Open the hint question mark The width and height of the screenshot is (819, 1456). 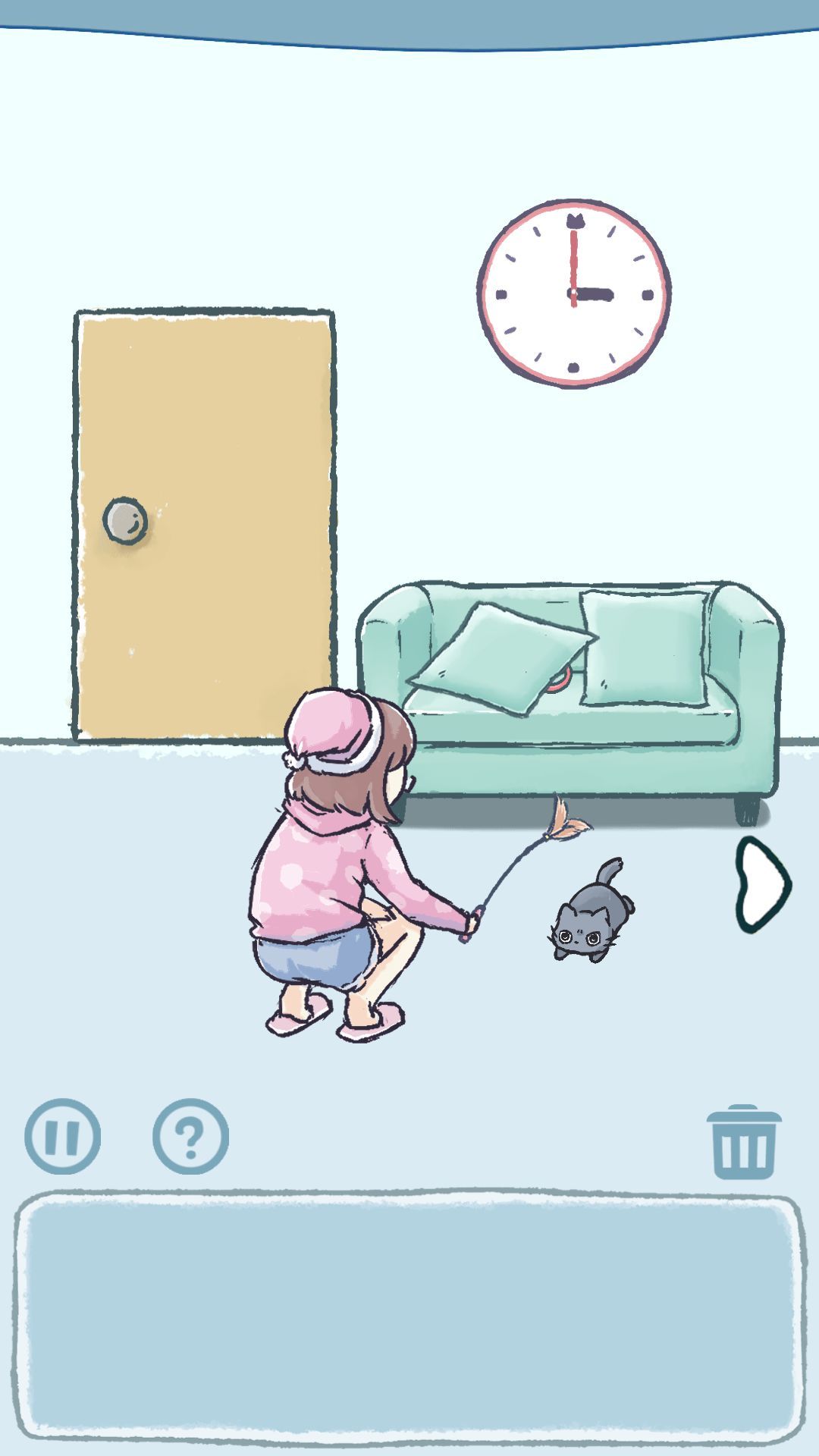[x=190, y=1136]
